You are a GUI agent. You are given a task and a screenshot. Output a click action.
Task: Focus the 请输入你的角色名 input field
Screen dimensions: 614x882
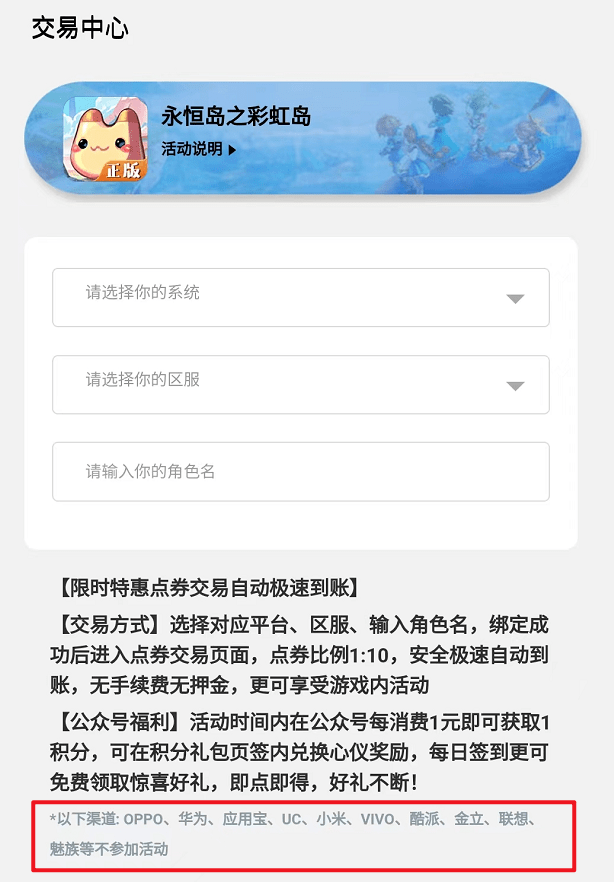(300, 471)
